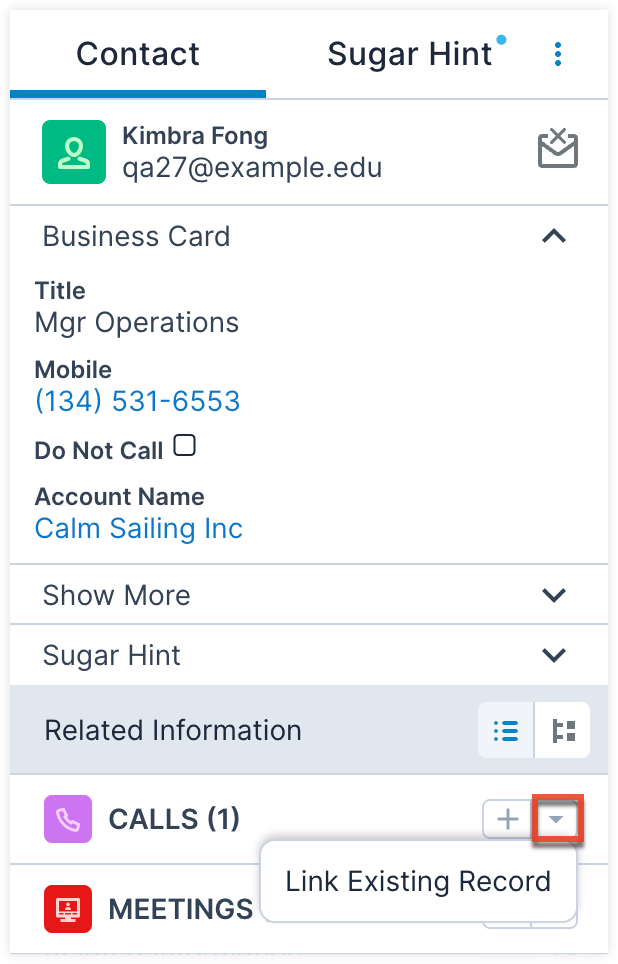618x964 pixels.
Task: Expand the Sugar Hint section
Action: click(553, 656)
